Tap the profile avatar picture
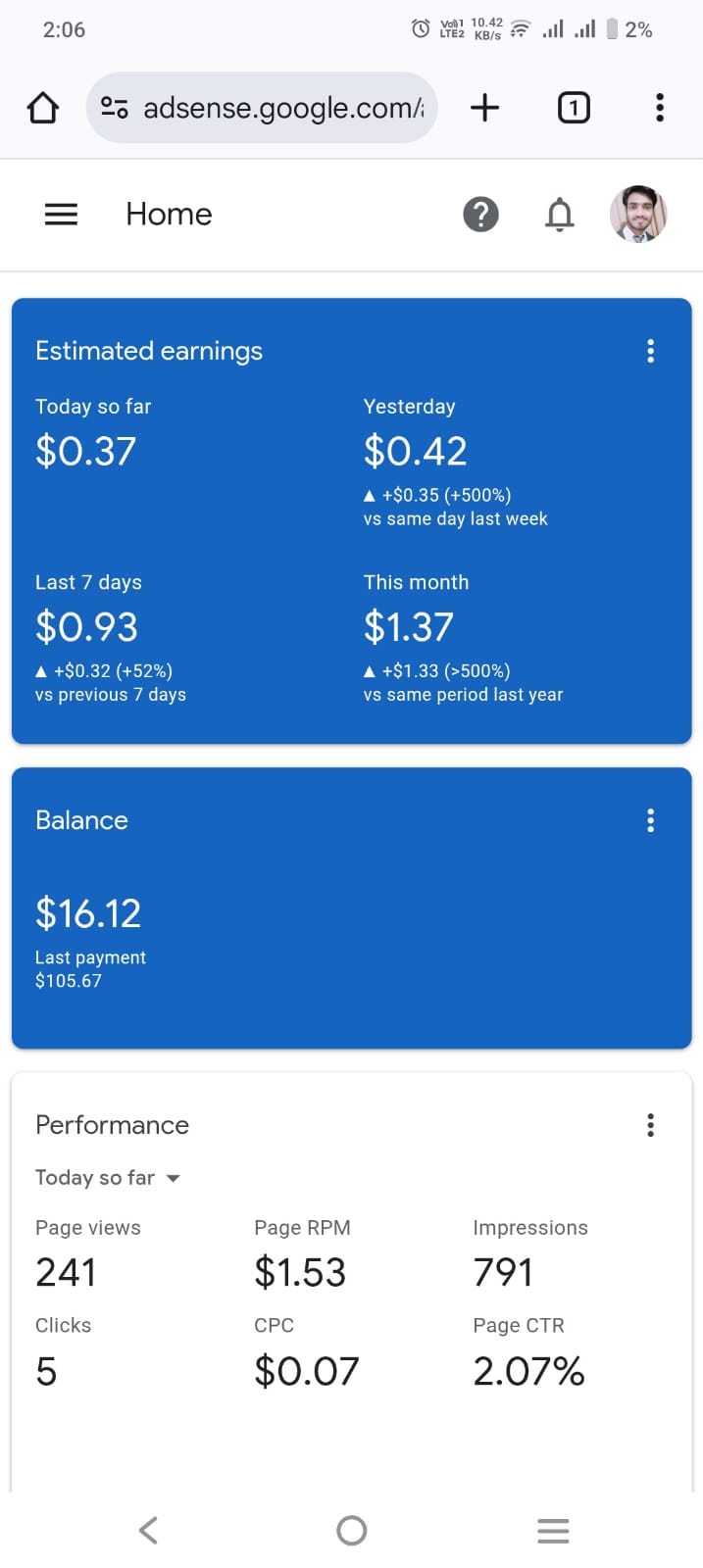The height and width of the screenshot is (1568, 703). (x=638, y=214)
